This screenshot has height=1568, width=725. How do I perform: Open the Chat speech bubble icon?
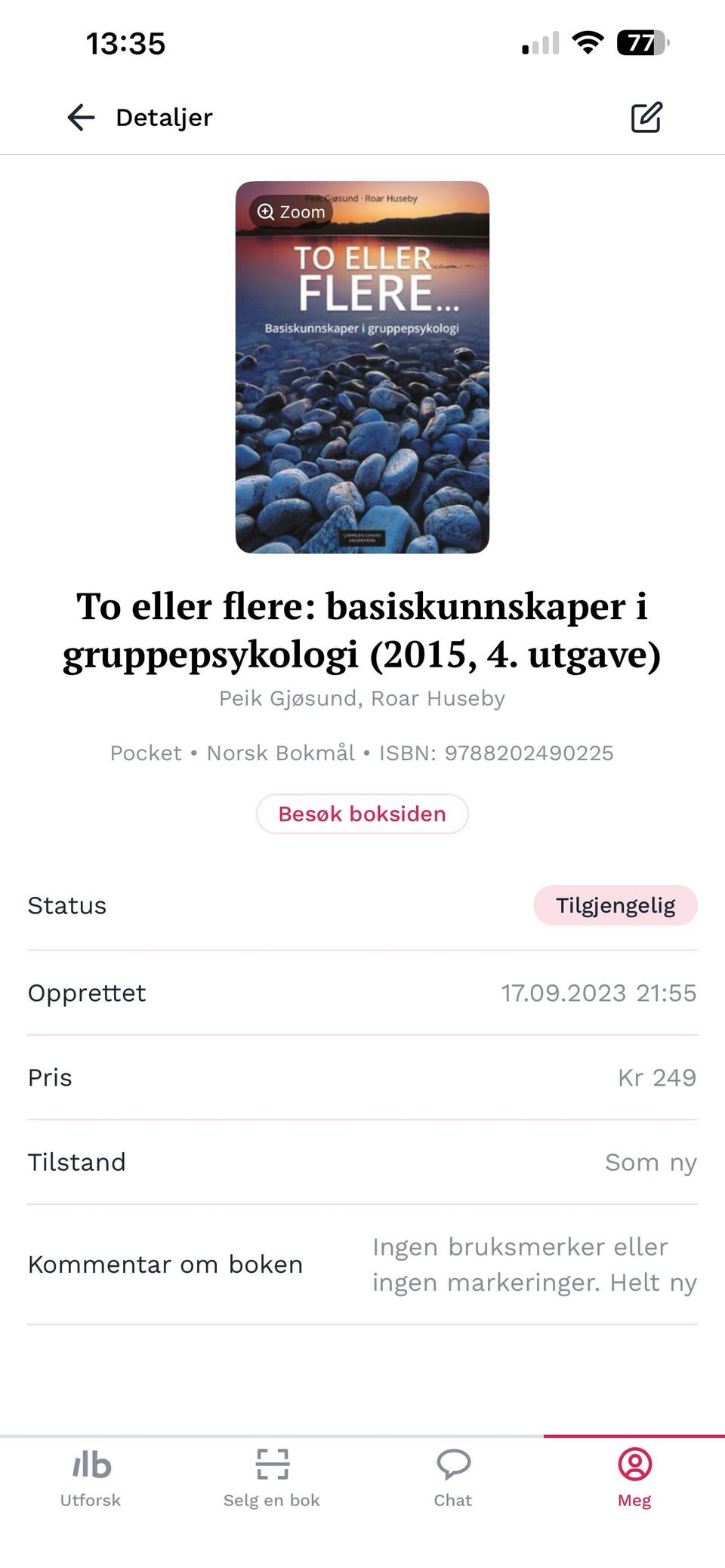click(452, 1462)
